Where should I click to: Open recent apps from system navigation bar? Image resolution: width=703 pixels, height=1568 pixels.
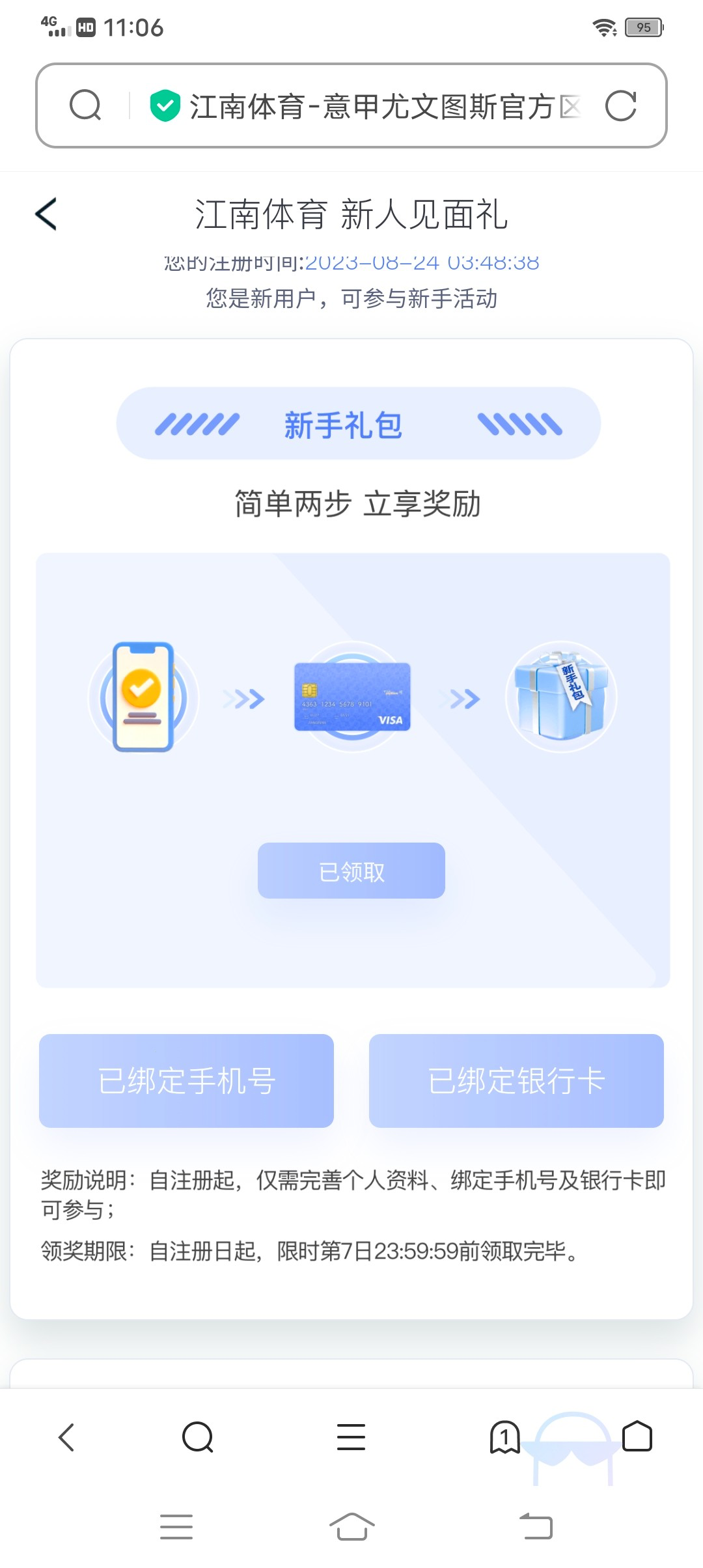click(x=176, y=1526)
